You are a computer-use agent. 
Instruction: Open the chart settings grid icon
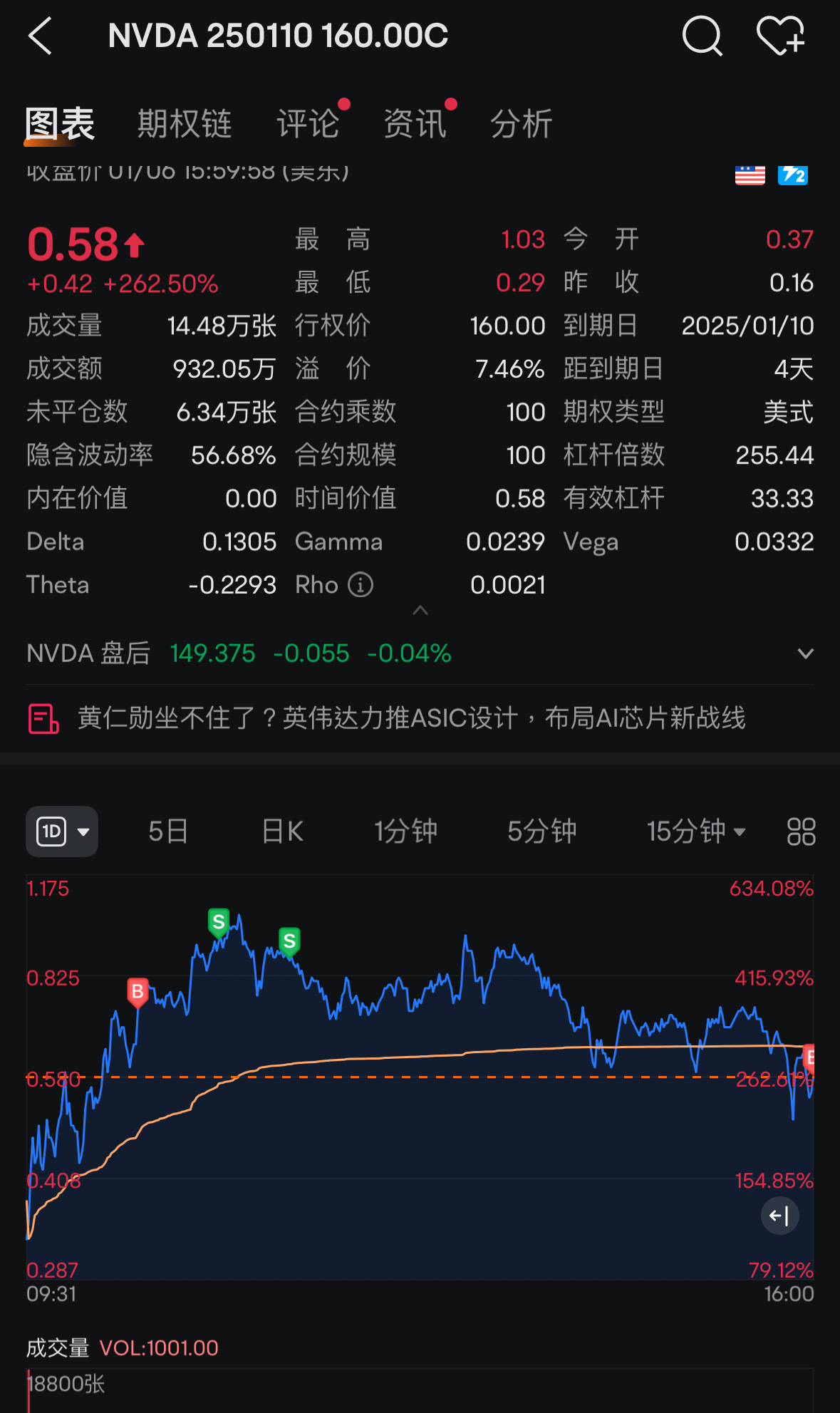[801, 832]
